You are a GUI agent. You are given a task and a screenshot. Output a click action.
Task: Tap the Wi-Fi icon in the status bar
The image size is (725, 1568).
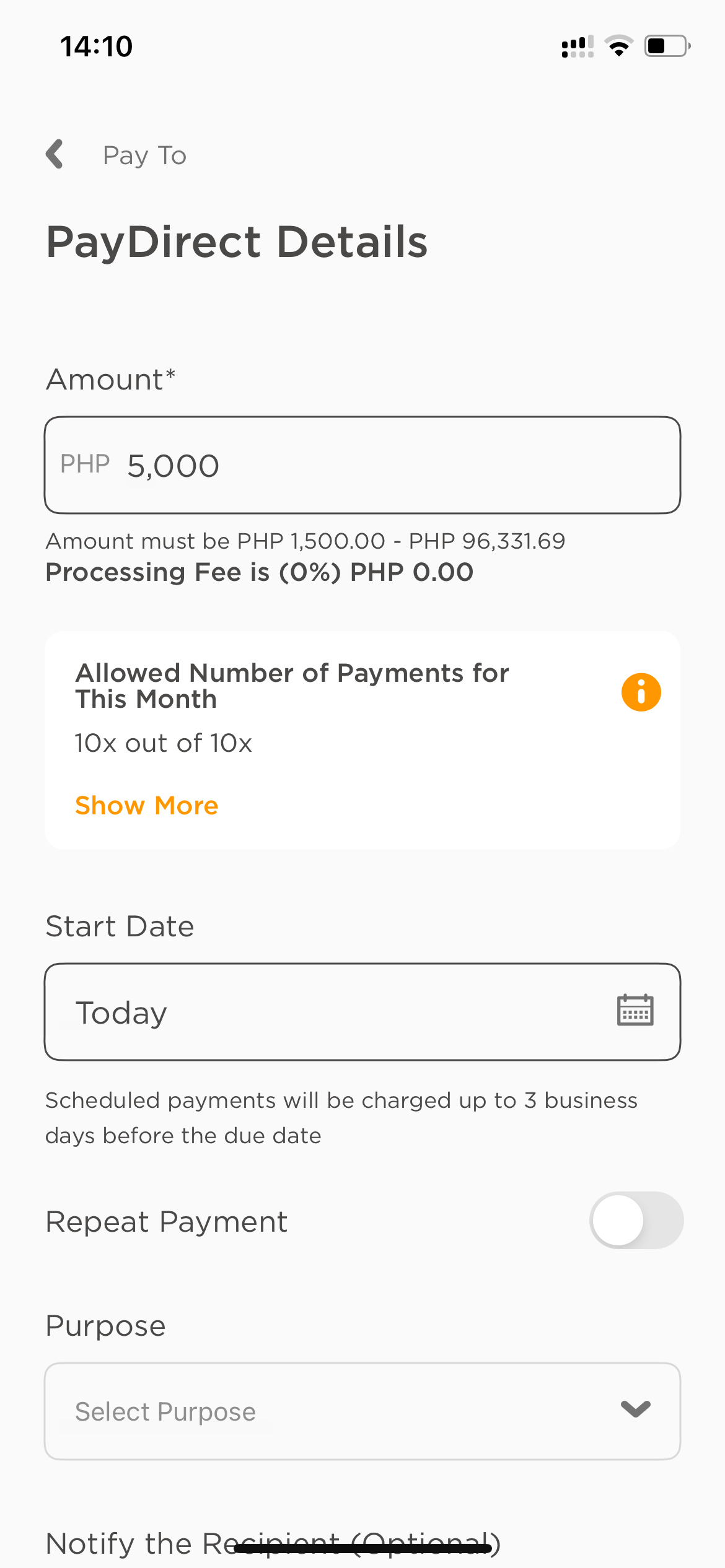(x=619, y=45)
